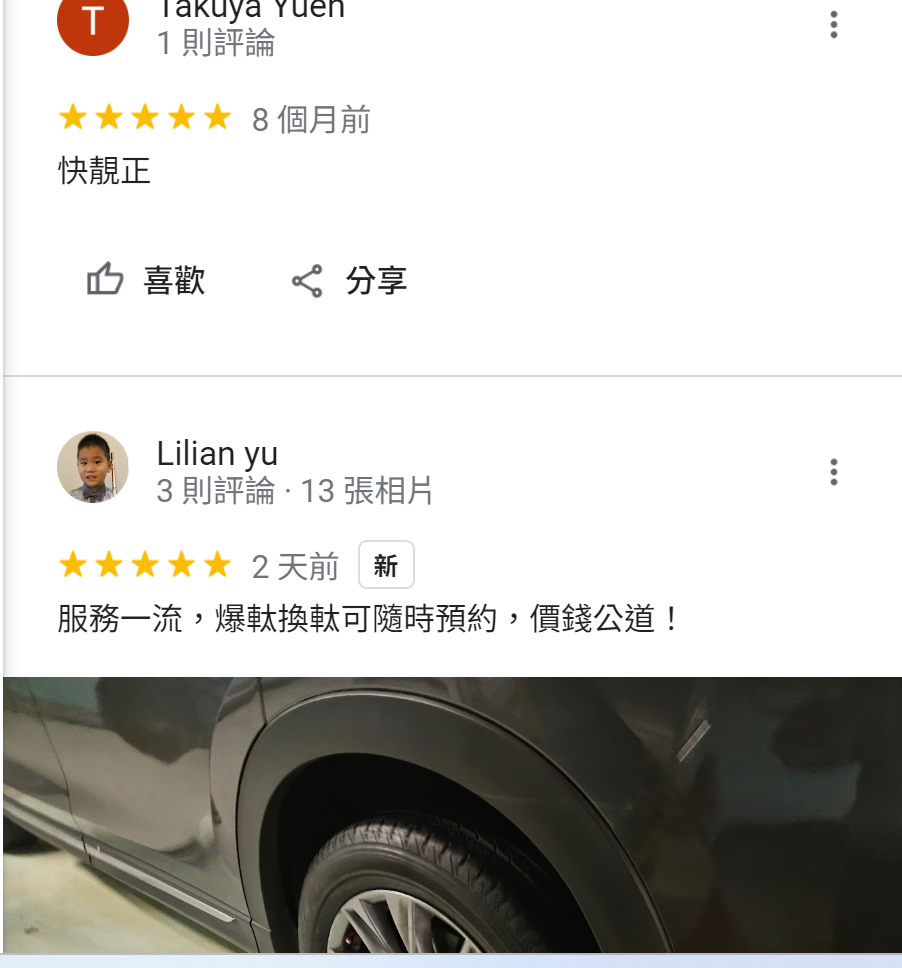View Lilian yu's reviewer profile name
Image resolution: width=902 pixels, height=968 pixels.
[x=217, y=454]
